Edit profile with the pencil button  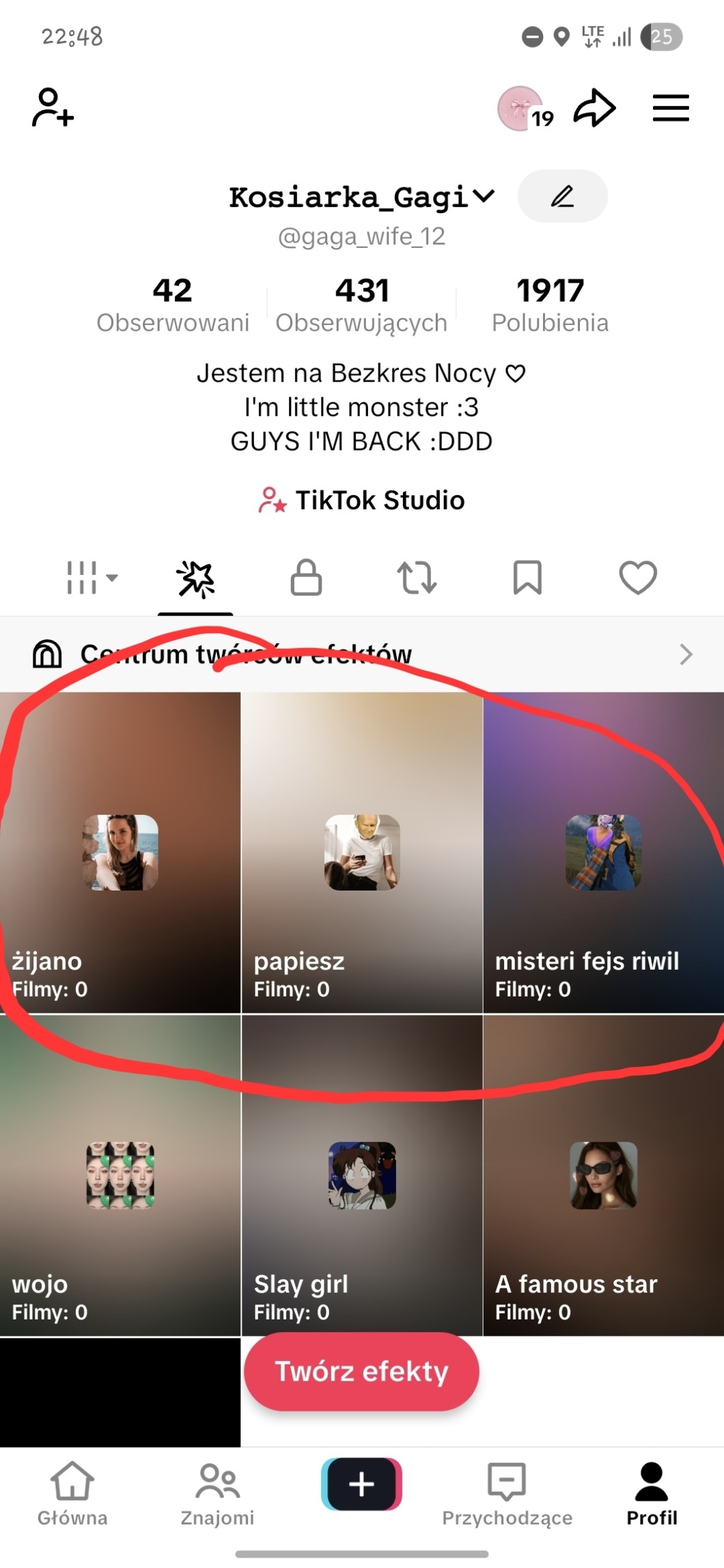point(562,197)
